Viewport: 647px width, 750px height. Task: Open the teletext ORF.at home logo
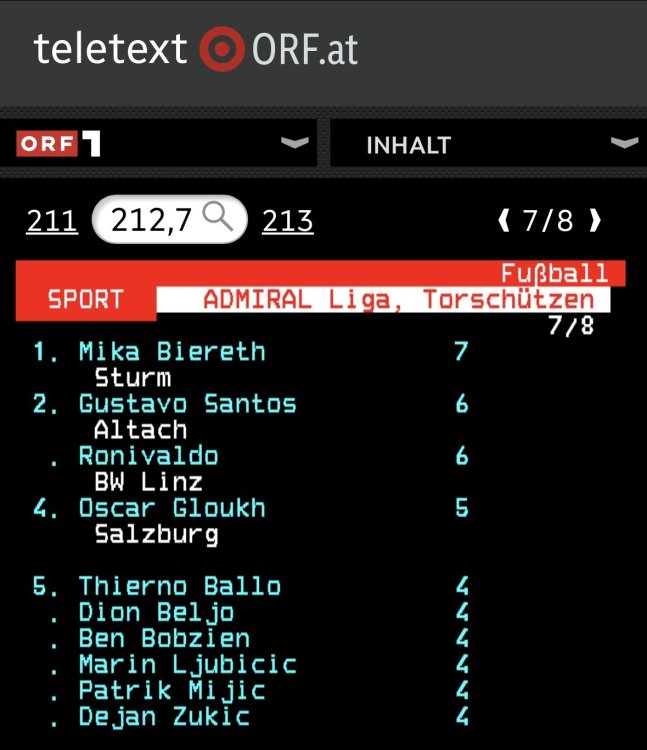196,49
